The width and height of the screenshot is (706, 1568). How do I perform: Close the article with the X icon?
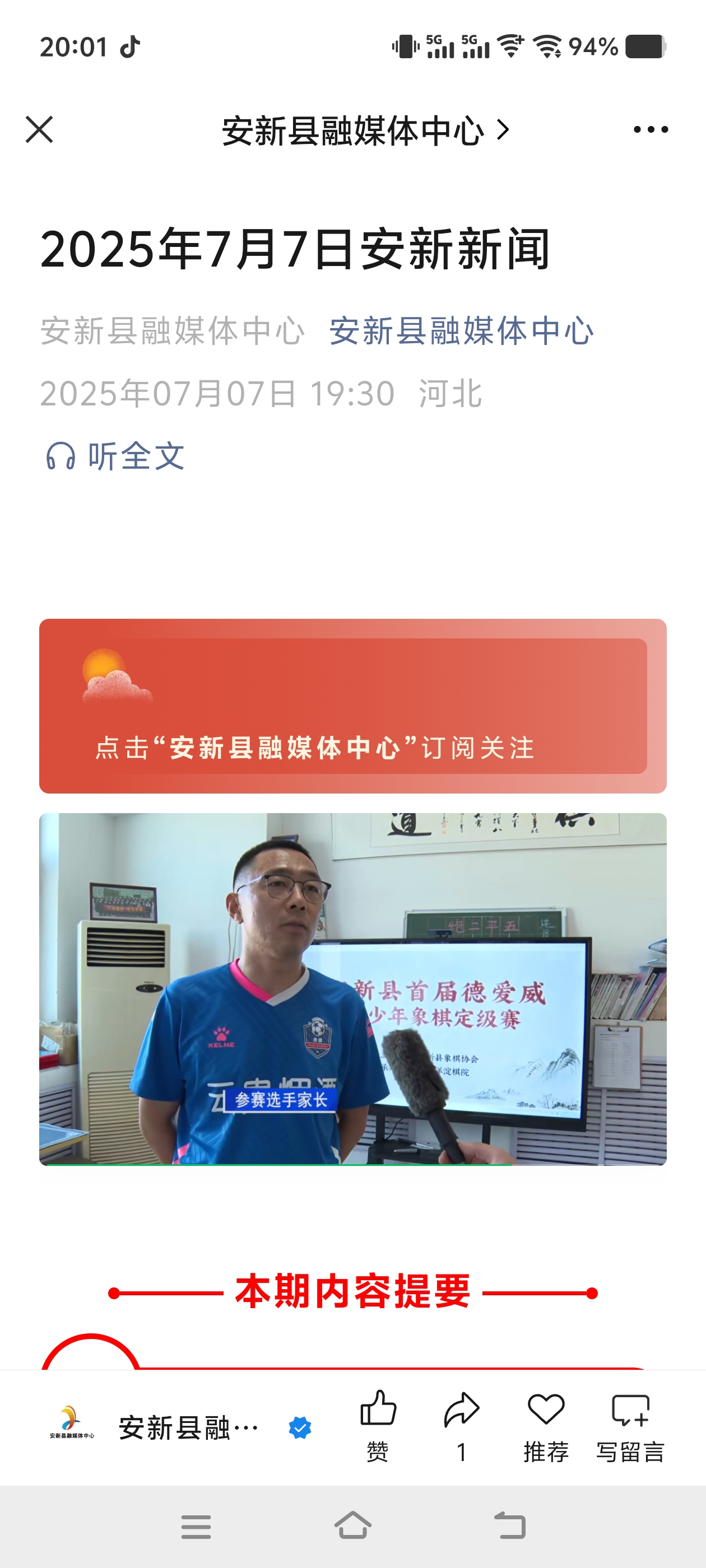point(40,130)
